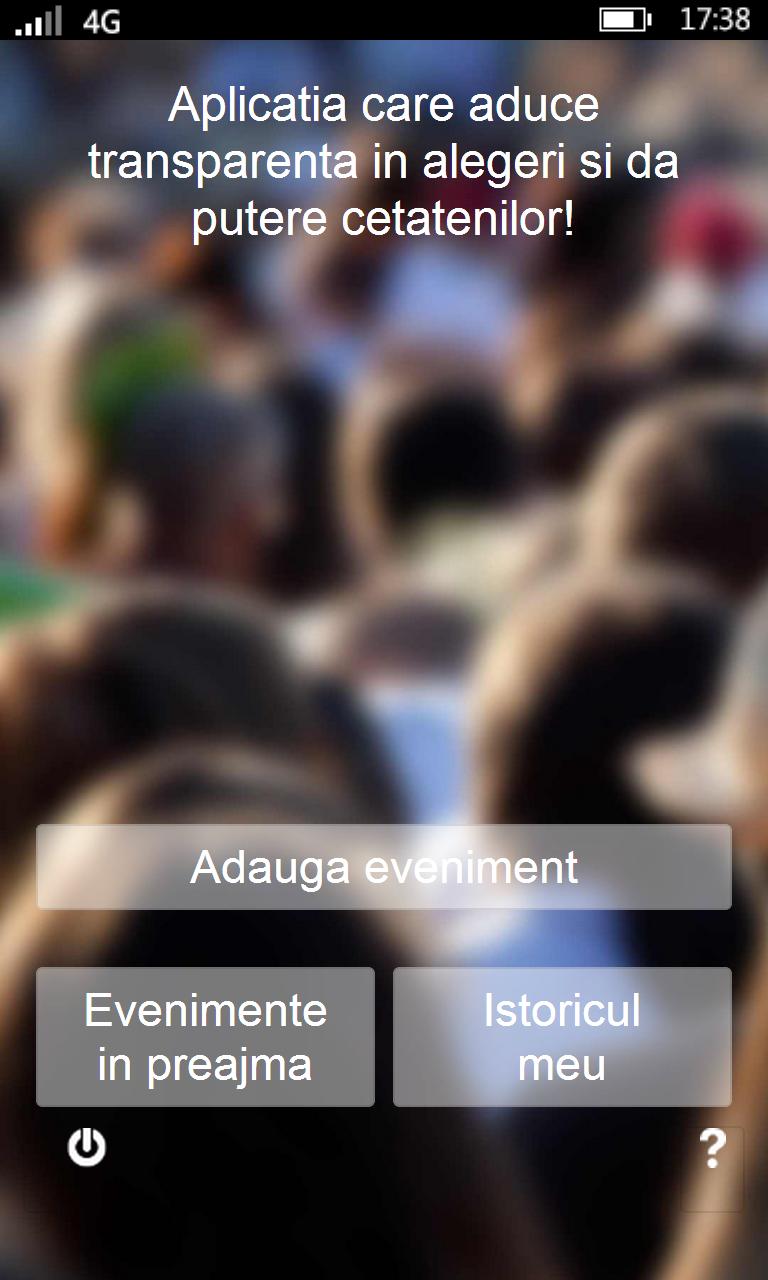
Task: Open the help question mark
Action: [x=712, y=1151]
